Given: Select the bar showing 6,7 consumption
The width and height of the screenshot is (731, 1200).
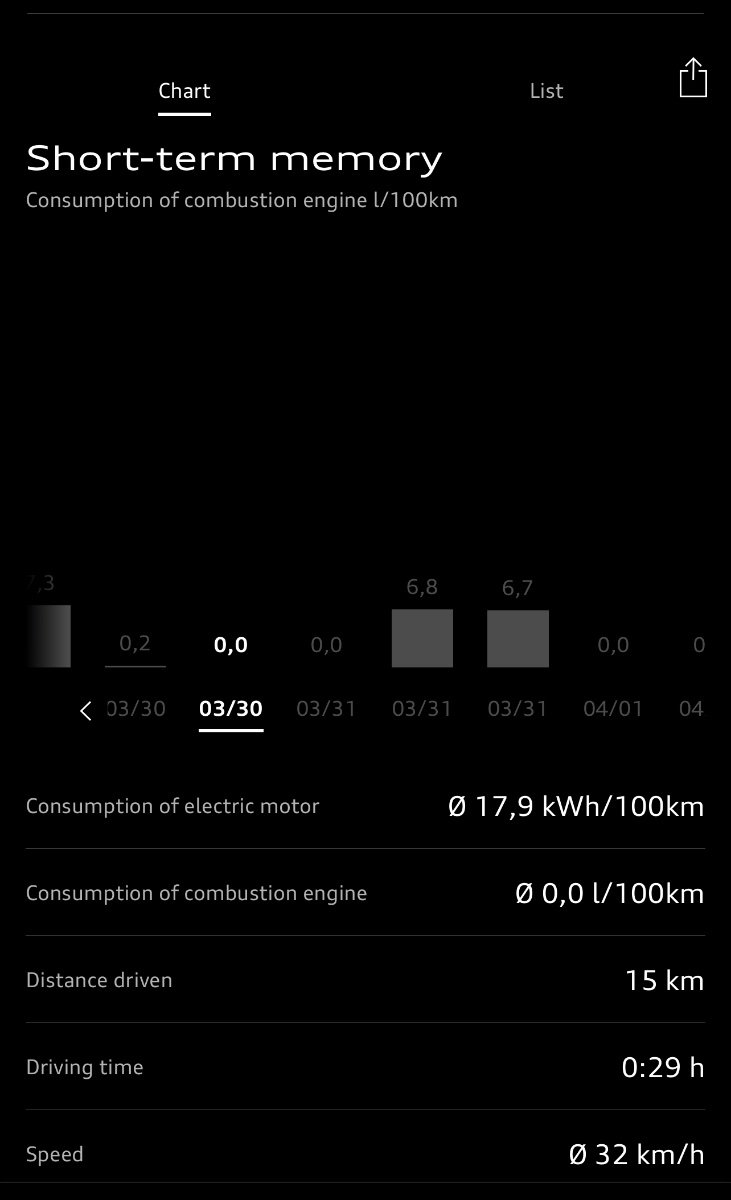Looking at the screenshot, I should click(518, 638).
